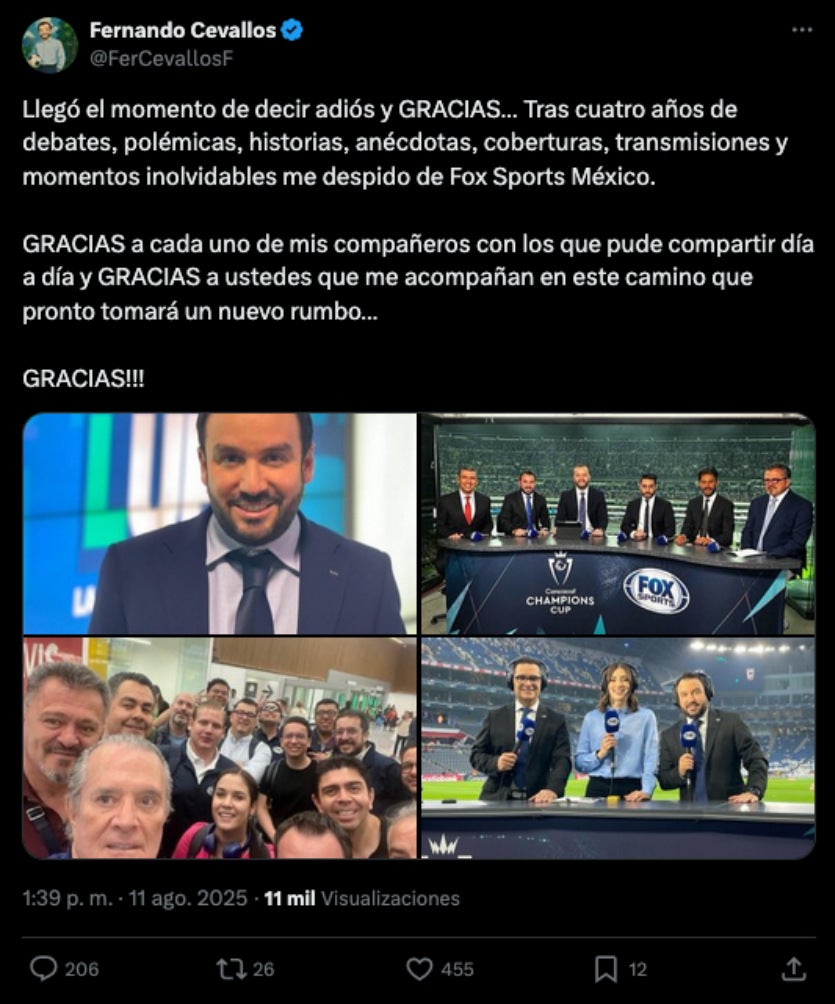Image resolution: width=835 pixels, height=1004 pixels.
Task: Reply to this post
Action: [43, 968]
